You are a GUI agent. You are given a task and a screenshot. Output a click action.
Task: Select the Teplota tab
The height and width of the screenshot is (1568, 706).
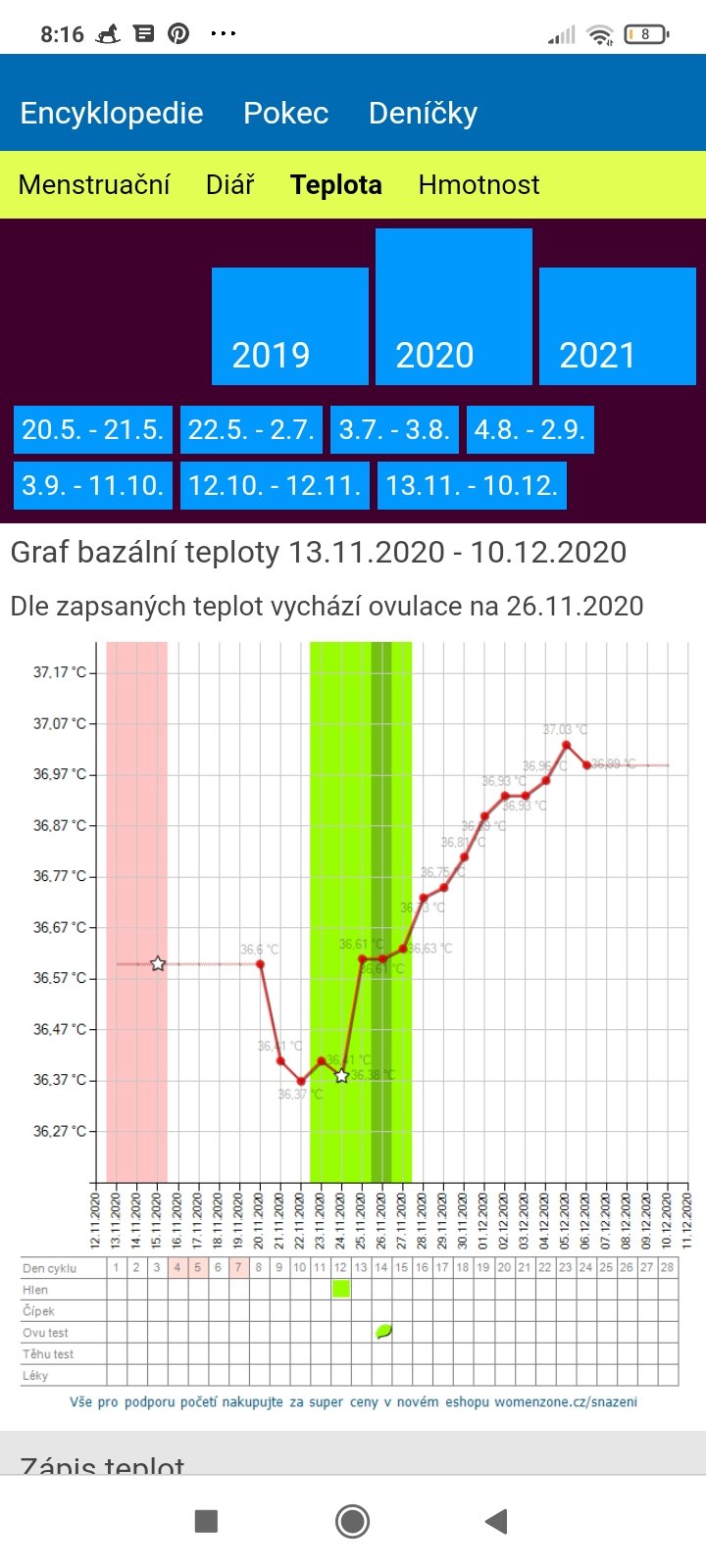(336, 184)
